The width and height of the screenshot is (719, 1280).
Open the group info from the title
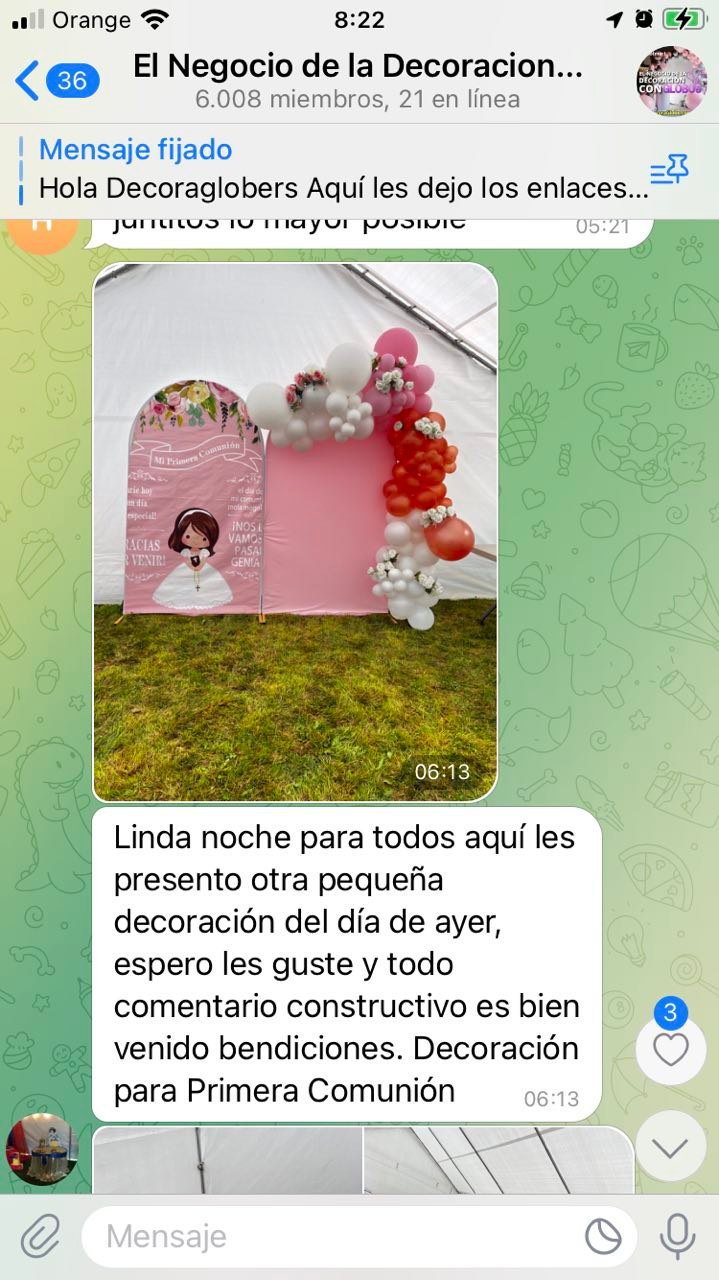tap(357, 80)
